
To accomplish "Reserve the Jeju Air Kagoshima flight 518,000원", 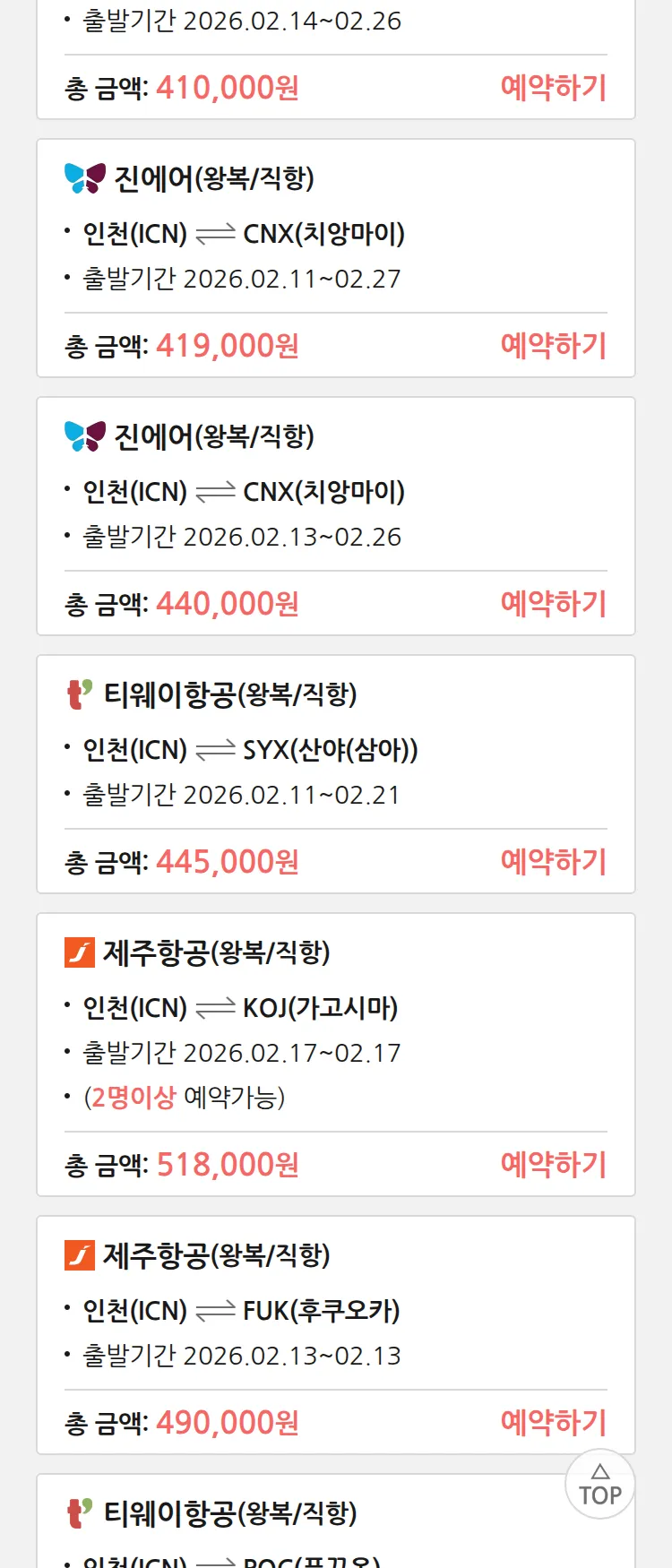I will click(553, 1165).
